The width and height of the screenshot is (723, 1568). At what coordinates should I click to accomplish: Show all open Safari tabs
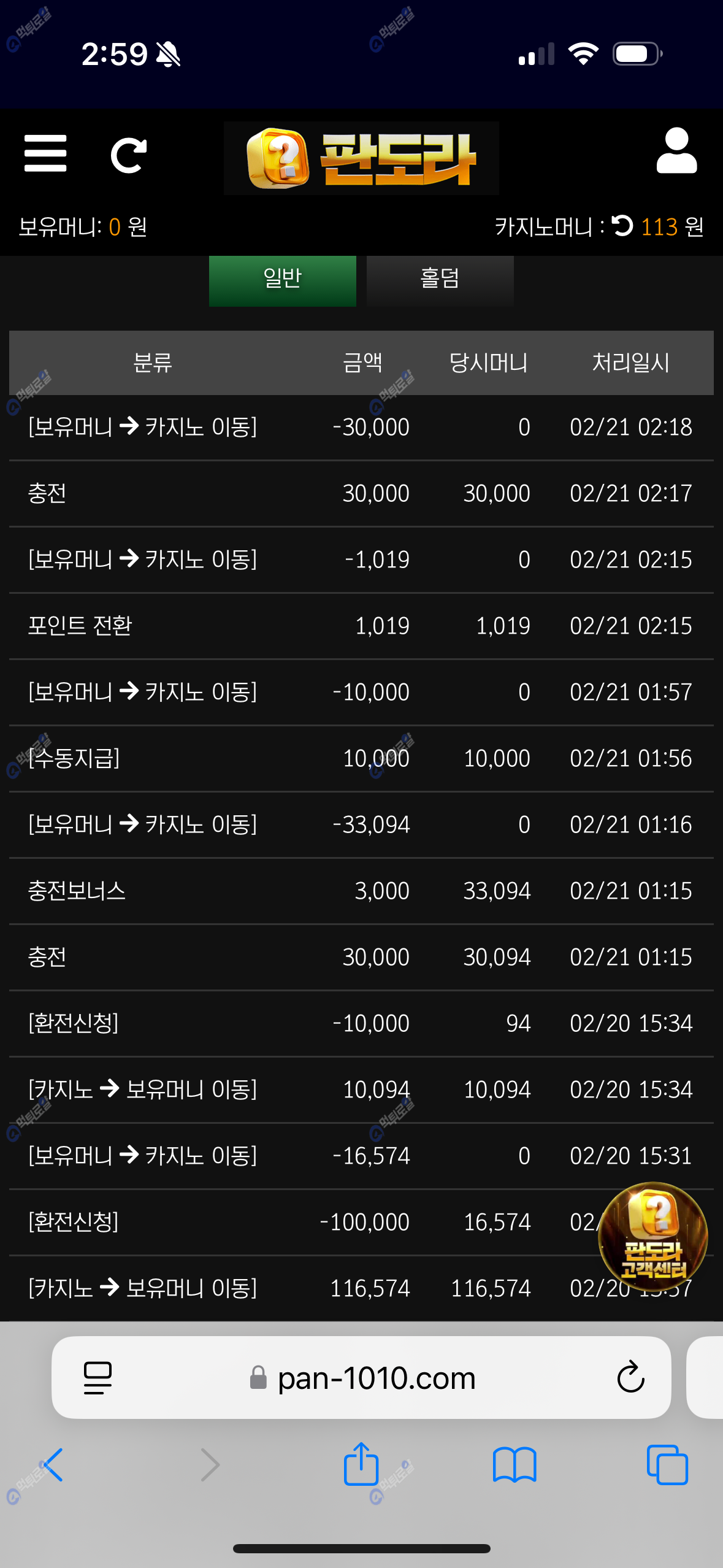[667, 1465]
